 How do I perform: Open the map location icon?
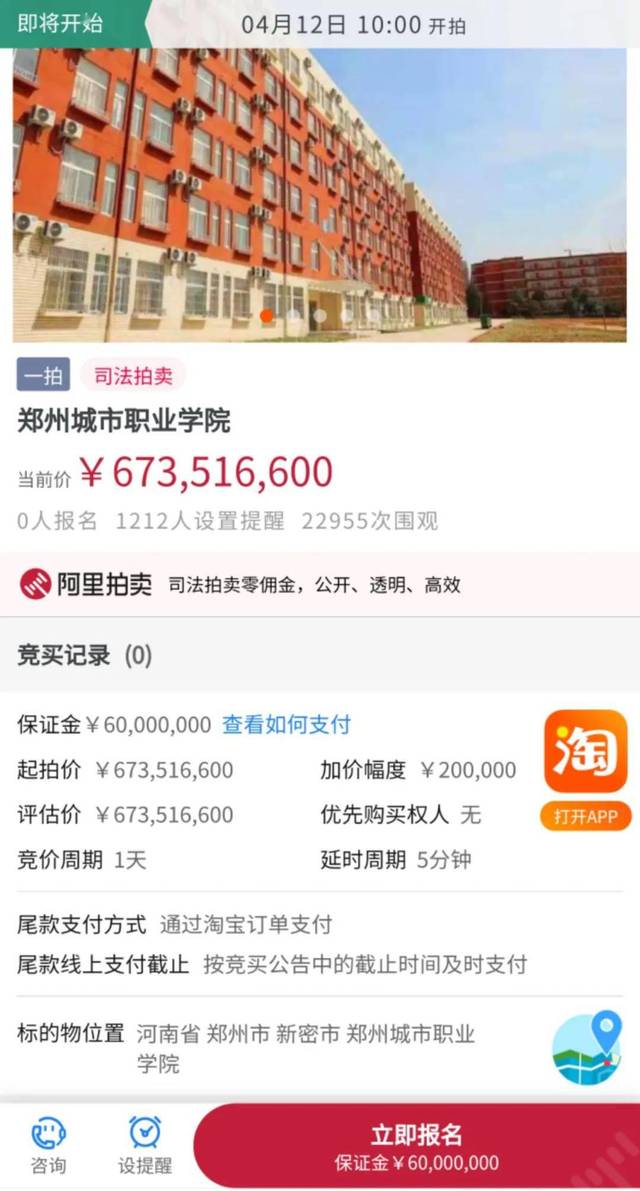tap(586, 1046)
